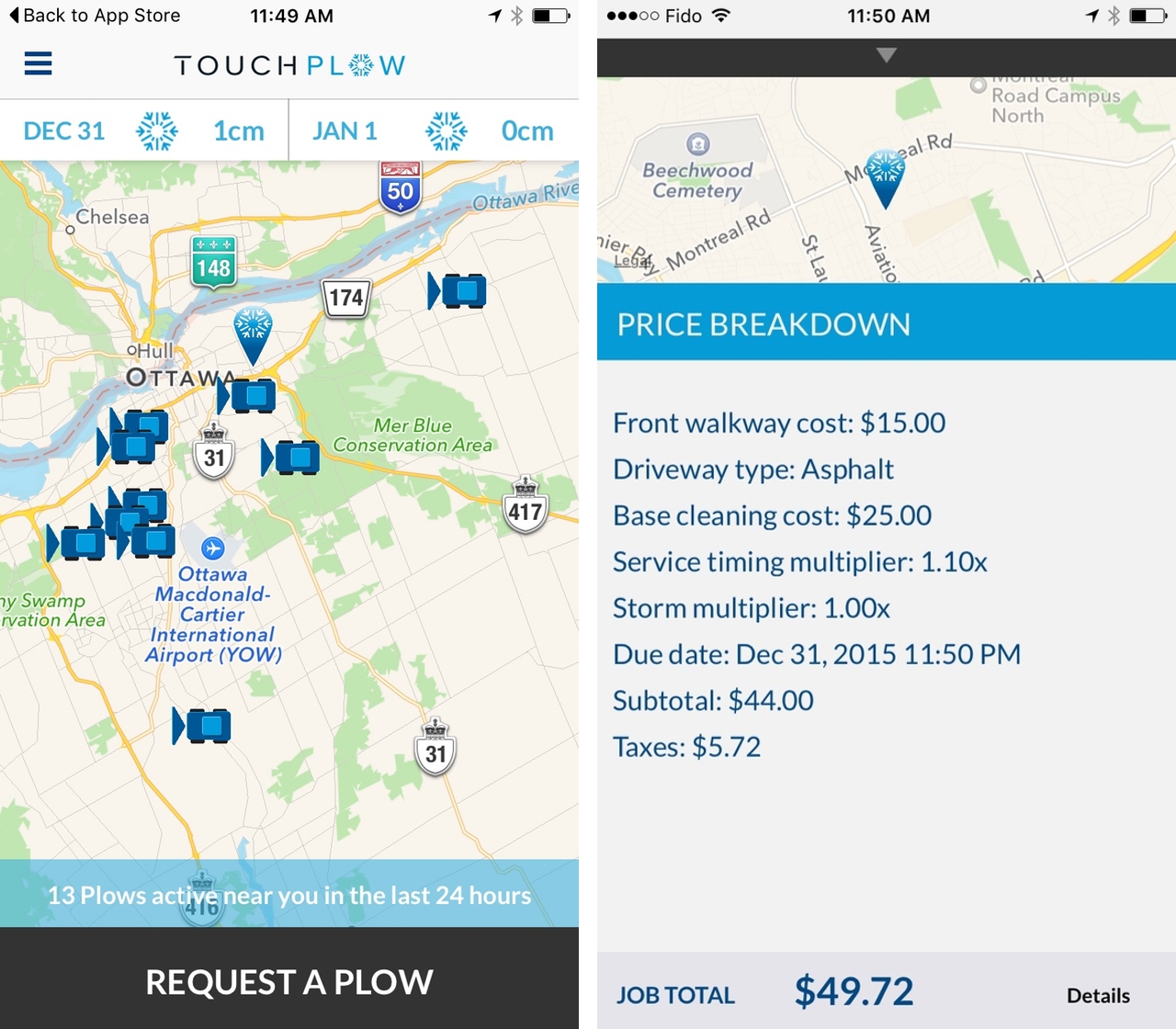
Task: Open the hamburger menu
Action: click(38, 63)
